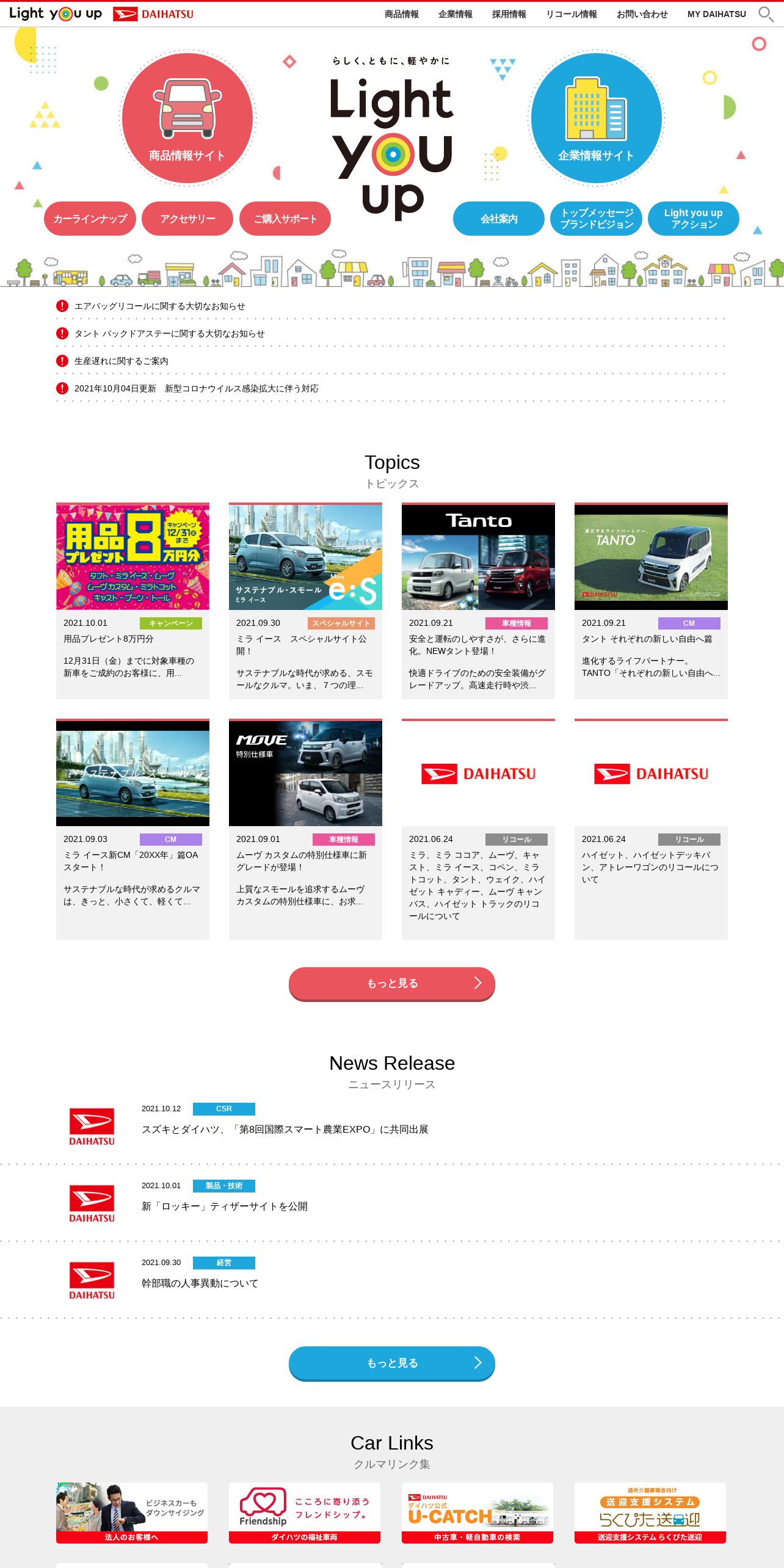
Task: Open ご購入サポート
Action: [x=285, y=219]
